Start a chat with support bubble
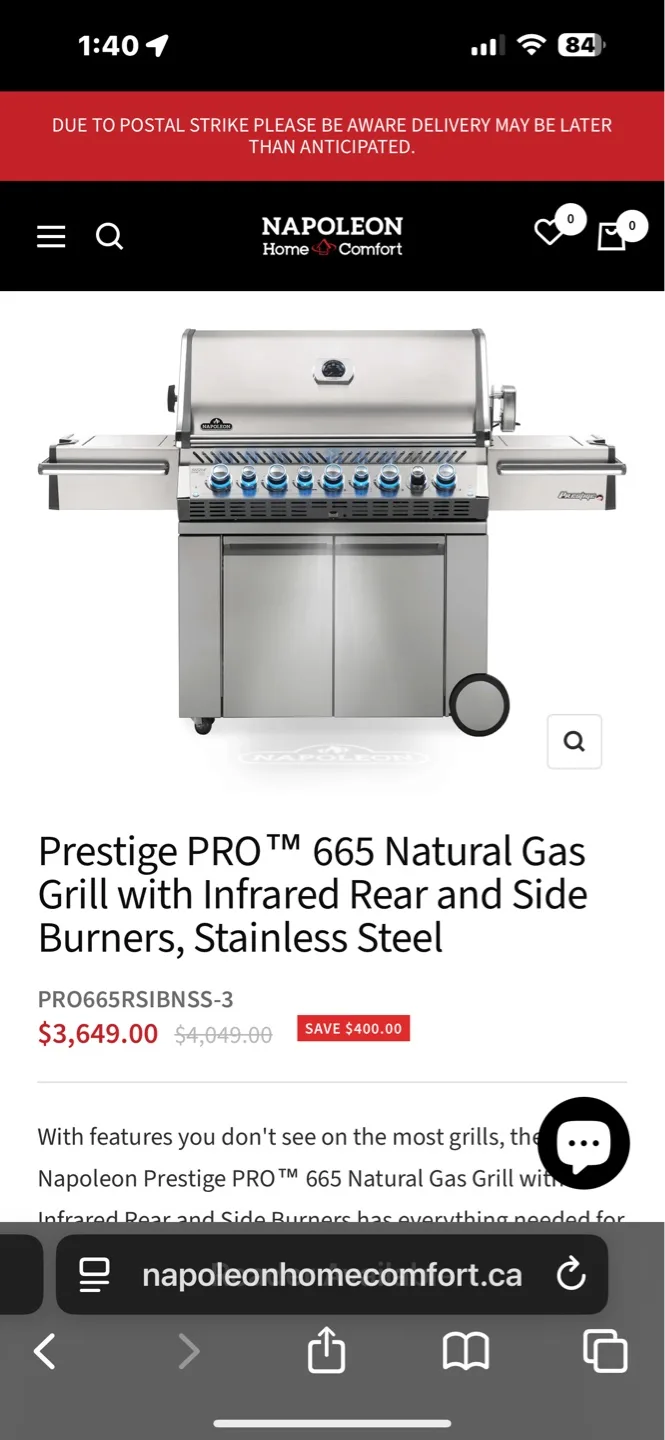 tap(583, 1143)
